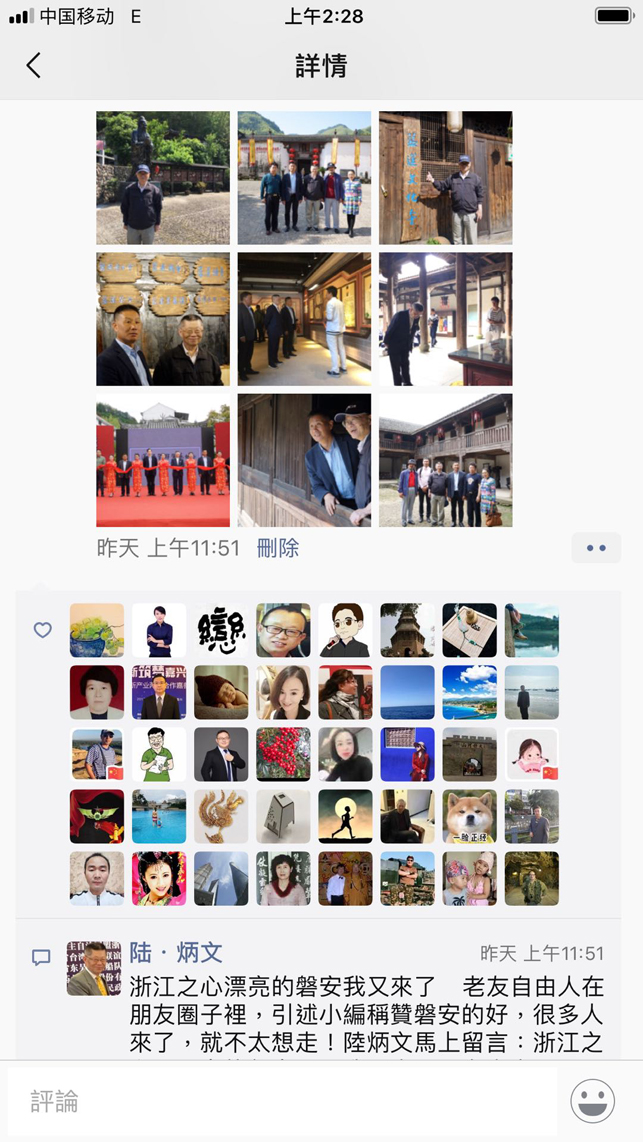
Task: Open the red berries avatar in likes
Action: coord(283,755)
